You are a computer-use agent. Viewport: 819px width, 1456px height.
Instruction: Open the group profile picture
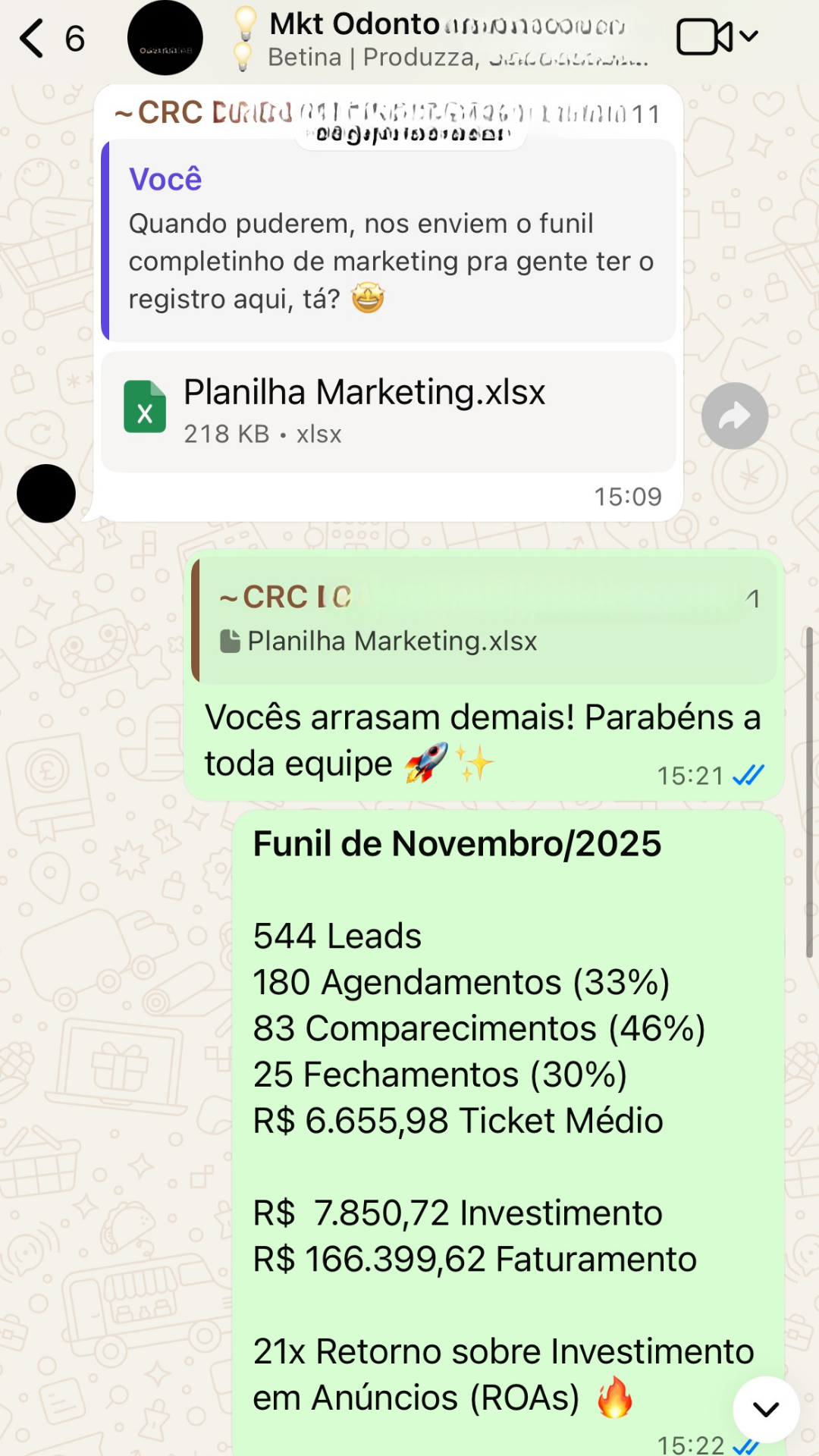pos(165,39)
